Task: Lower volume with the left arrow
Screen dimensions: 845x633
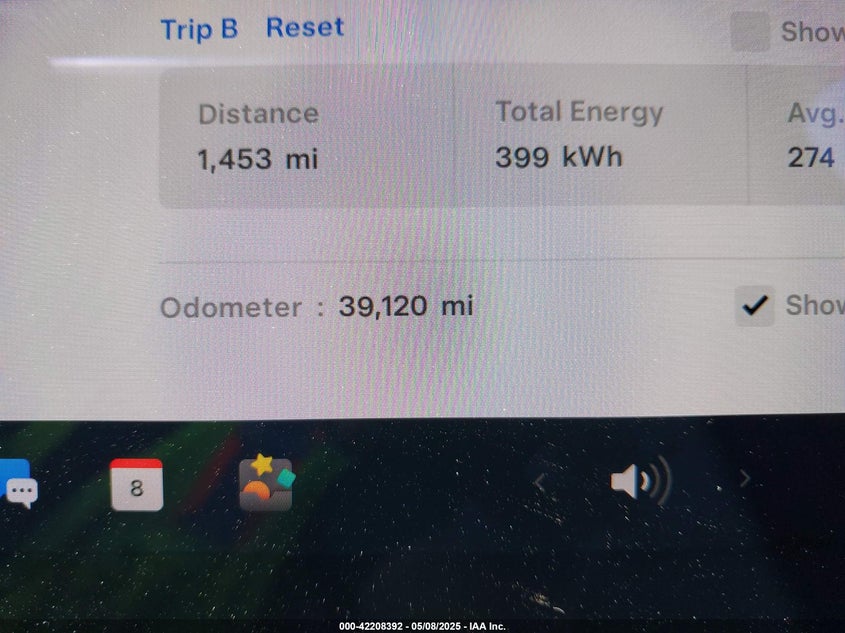Action: click(540, 483)
